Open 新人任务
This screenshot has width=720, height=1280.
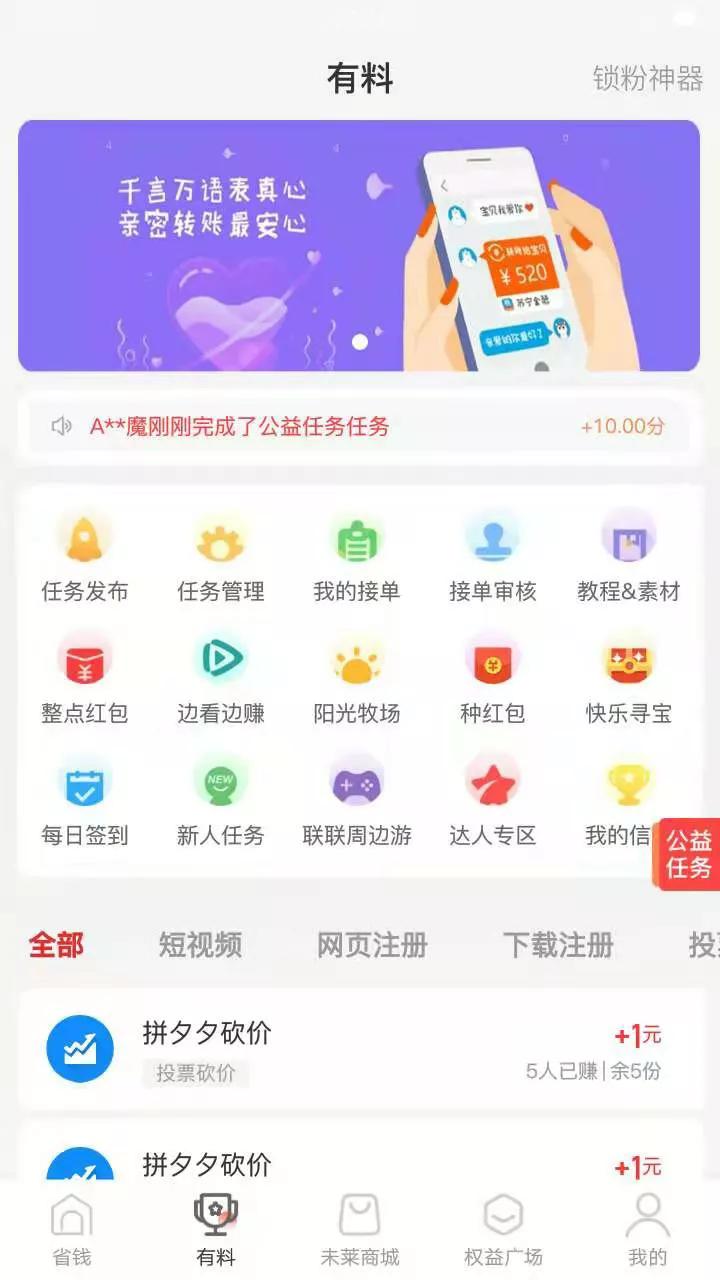click(221, 800)
